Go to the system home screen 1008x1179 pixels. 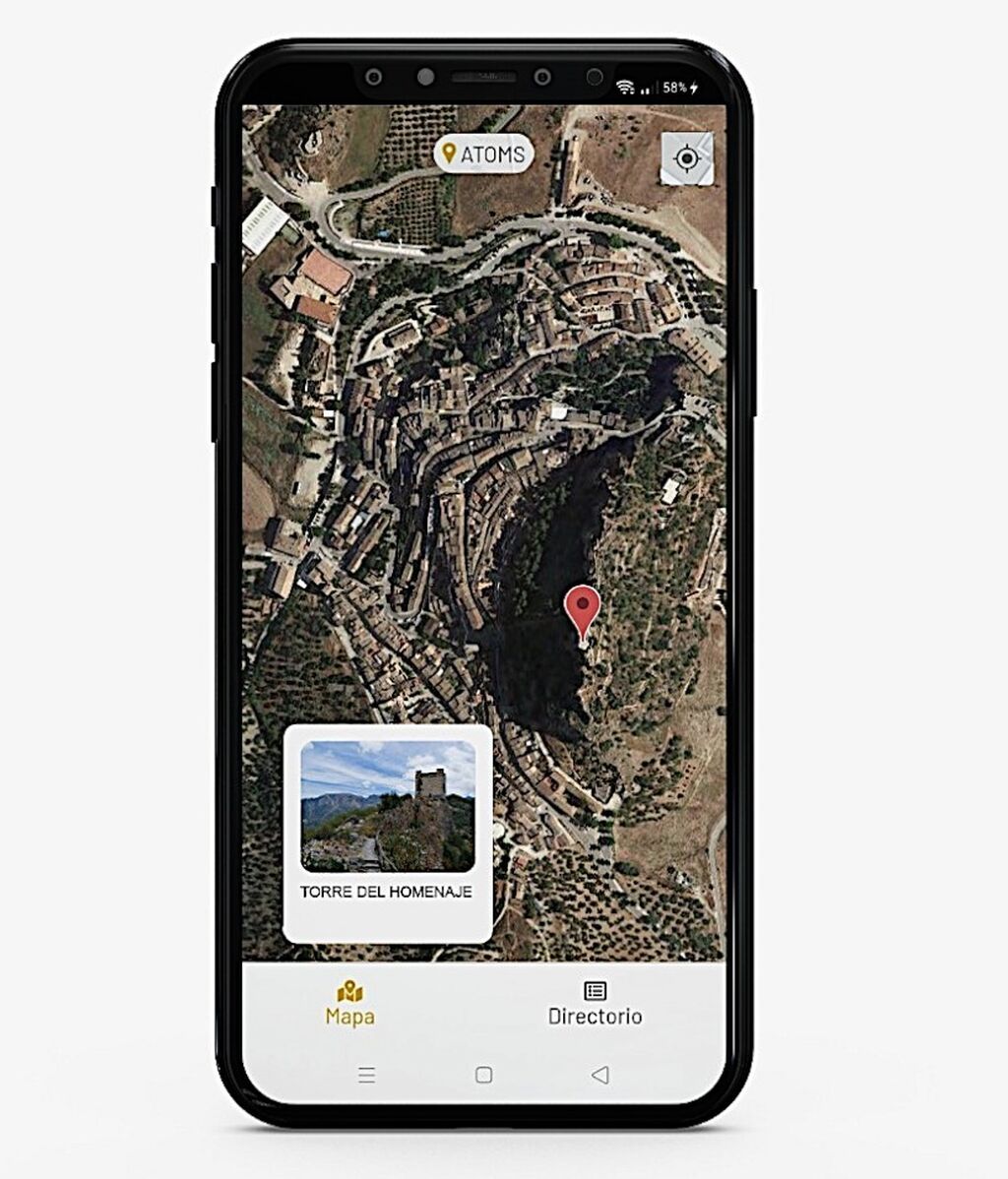click(x=483, y=1075)
